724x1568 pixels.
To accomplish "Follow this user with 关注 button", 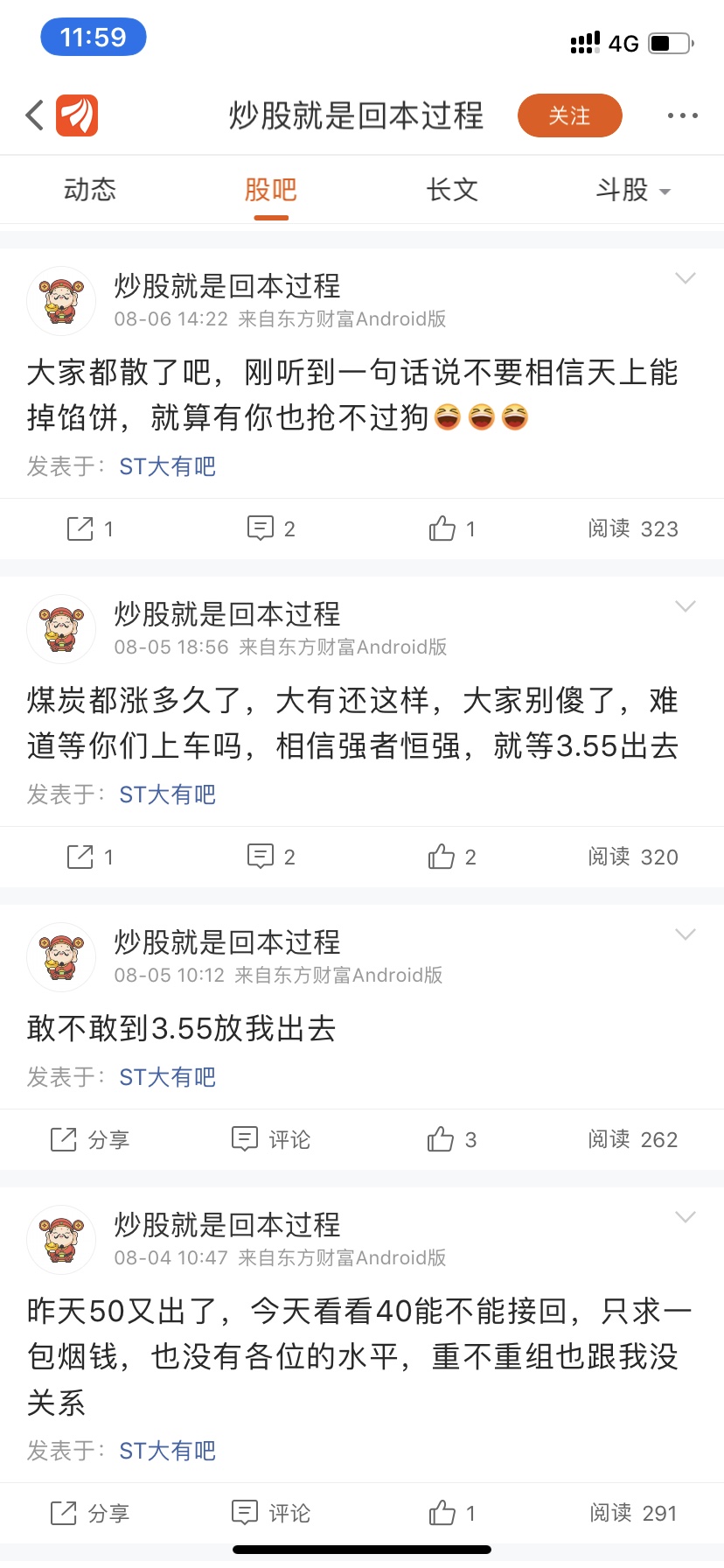I will [569, 115].
